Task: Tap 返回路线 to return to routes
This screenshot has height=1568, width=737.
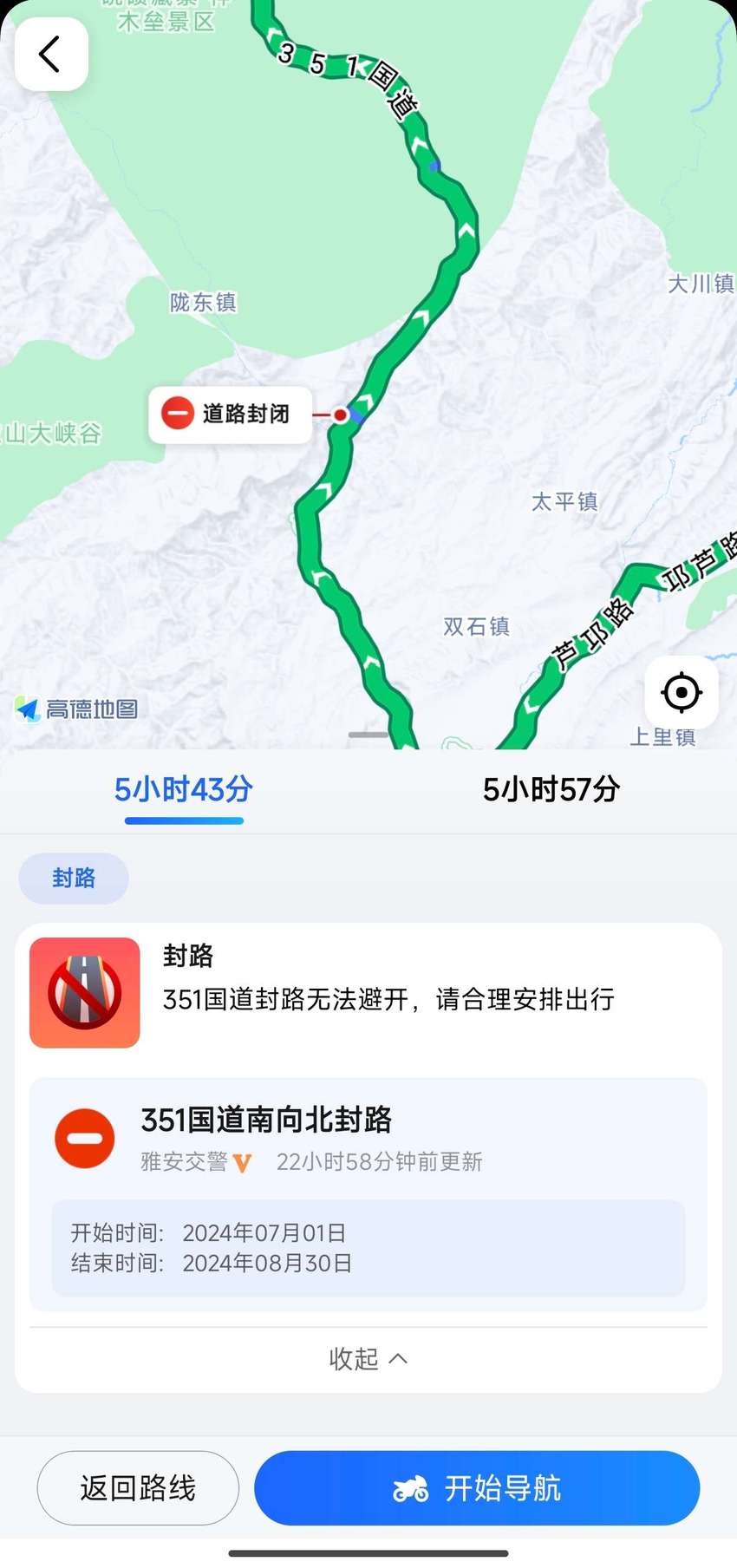Action: pos(138,1488)
